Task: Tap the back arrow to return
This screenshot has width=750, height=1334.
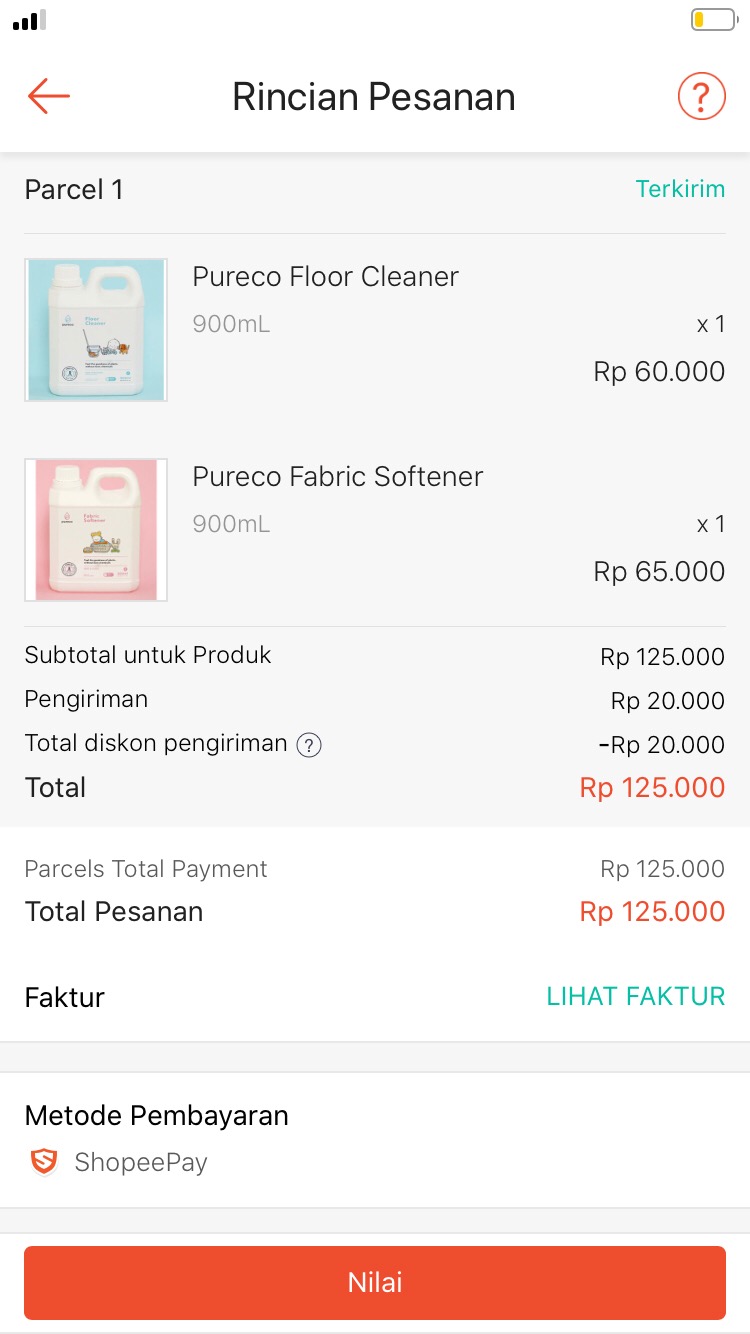Action: tap(47, 96)
